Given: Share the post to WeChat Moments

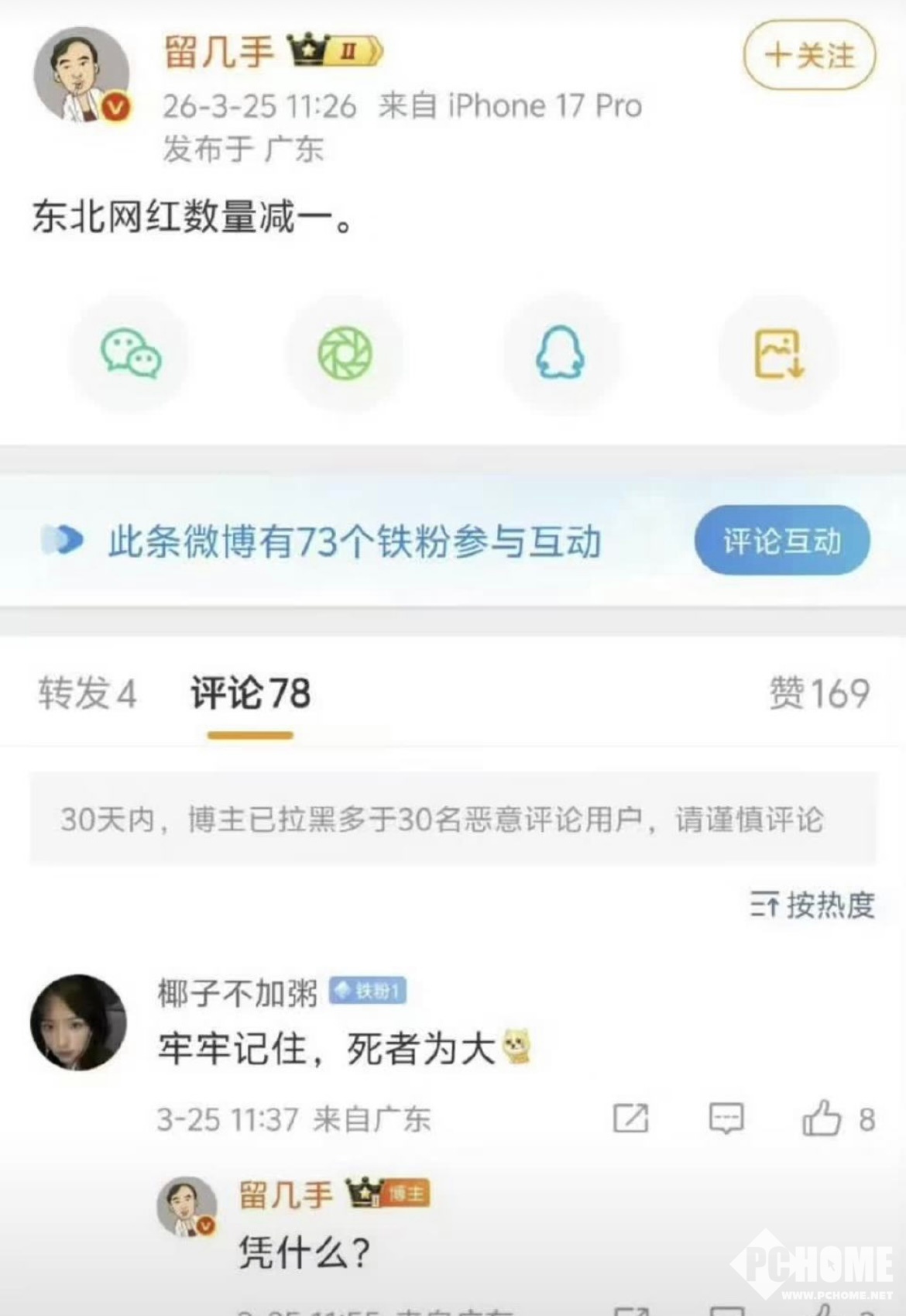Looking at the screenshot, I should coord(345,353).
